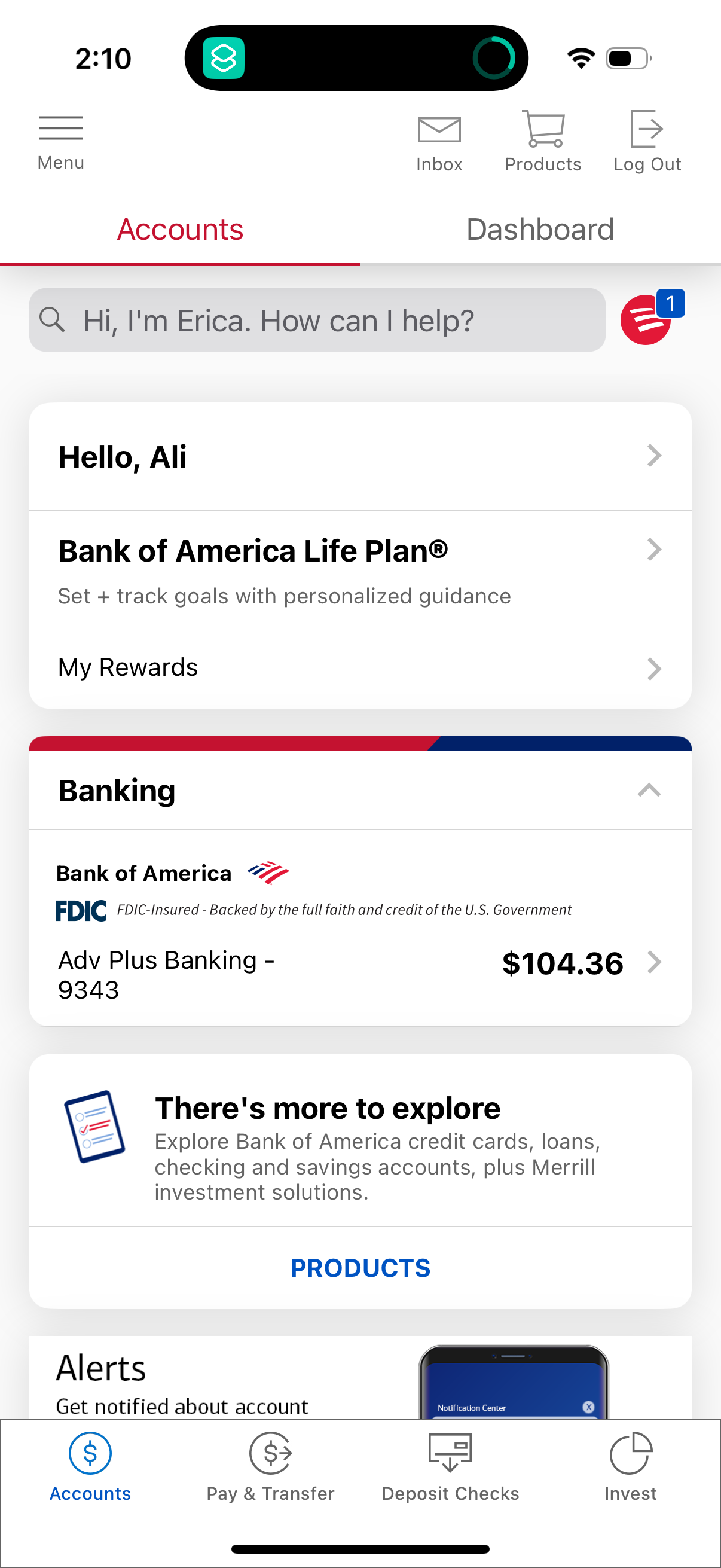This screenshot has height=1568, width=721.
Task: Switch to the Dashboard tab
Action: tap(540, 230)
